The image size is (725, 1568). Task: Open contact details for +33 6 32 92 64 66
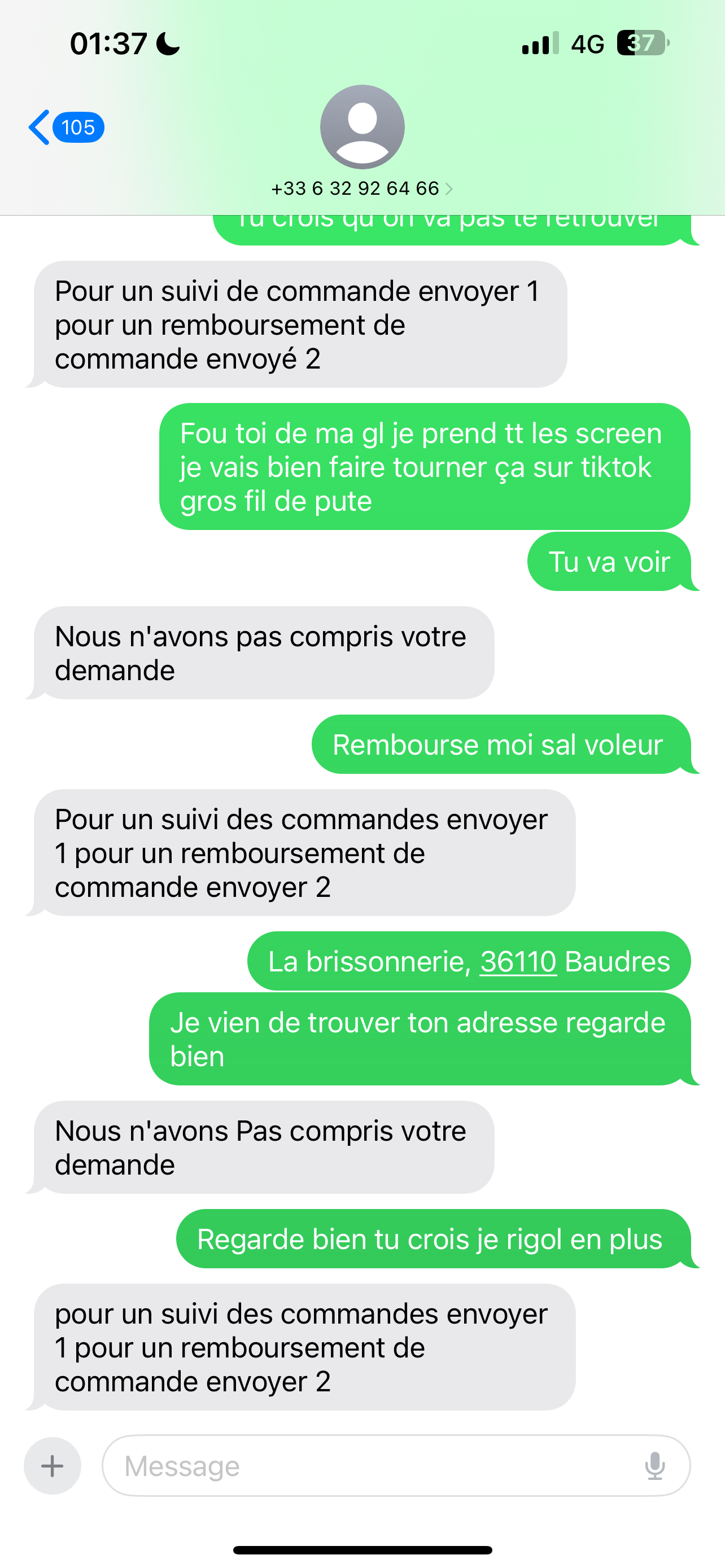(361, 188)
